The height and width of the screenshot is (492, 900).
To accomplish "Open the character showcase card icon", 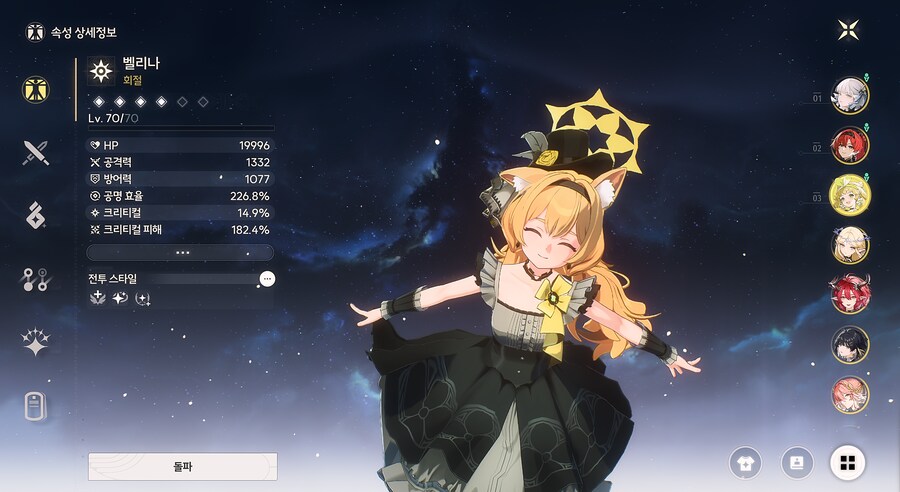I will (x=797, y=462).
